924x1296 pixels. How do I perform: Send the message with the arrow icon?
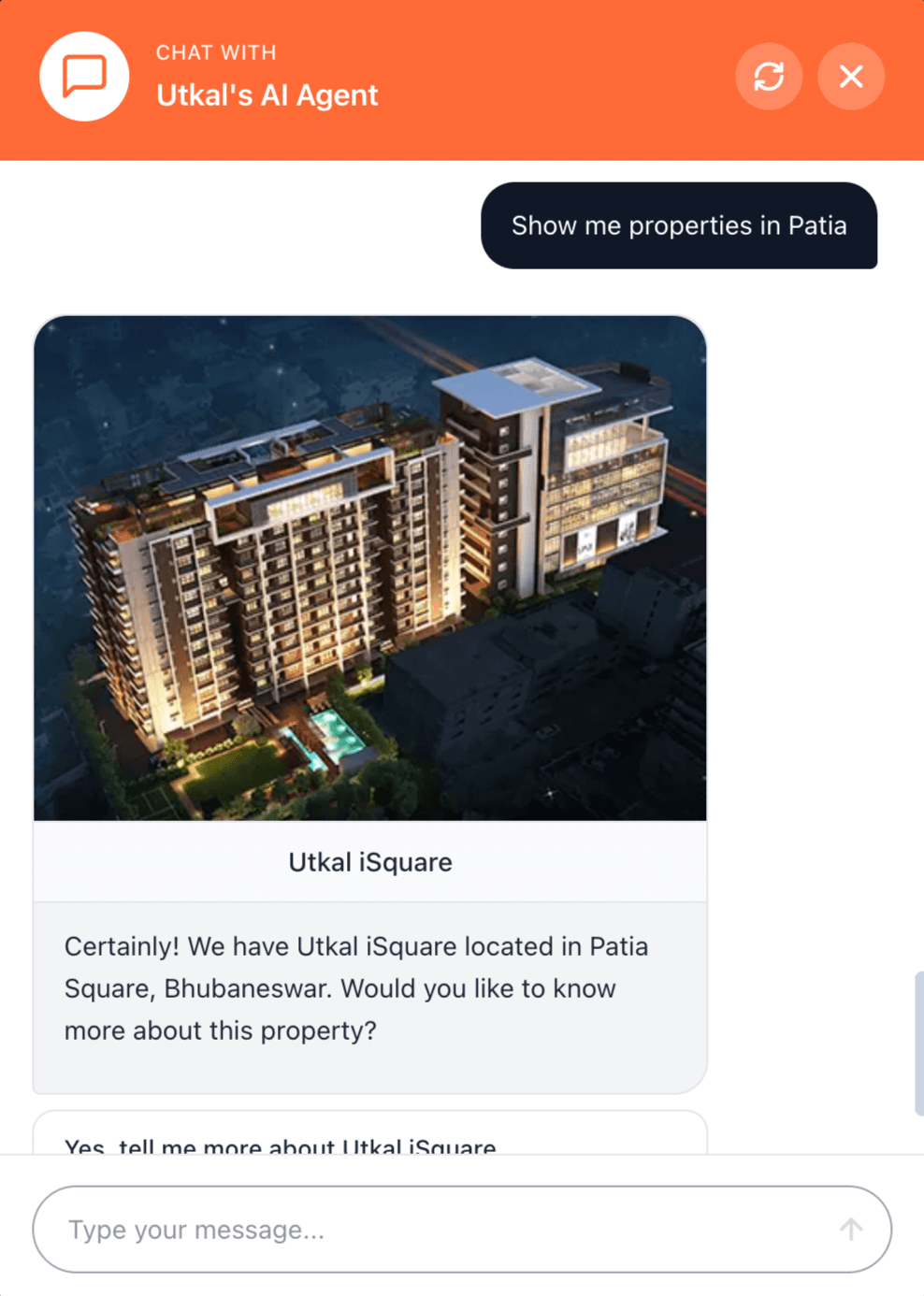(850, 1230)
